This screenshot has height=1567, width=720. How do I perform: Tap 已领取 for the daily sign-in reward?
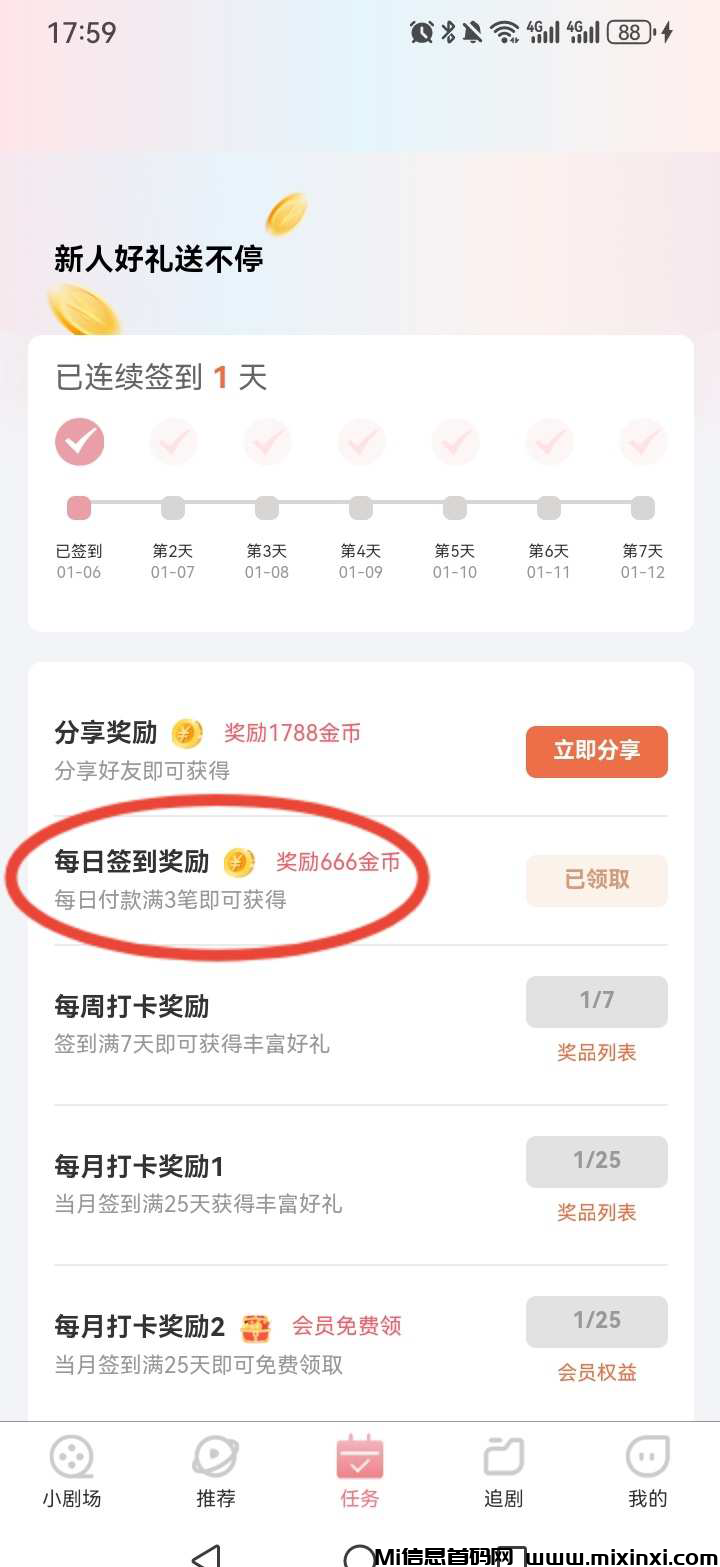click(x=596, y=880)
